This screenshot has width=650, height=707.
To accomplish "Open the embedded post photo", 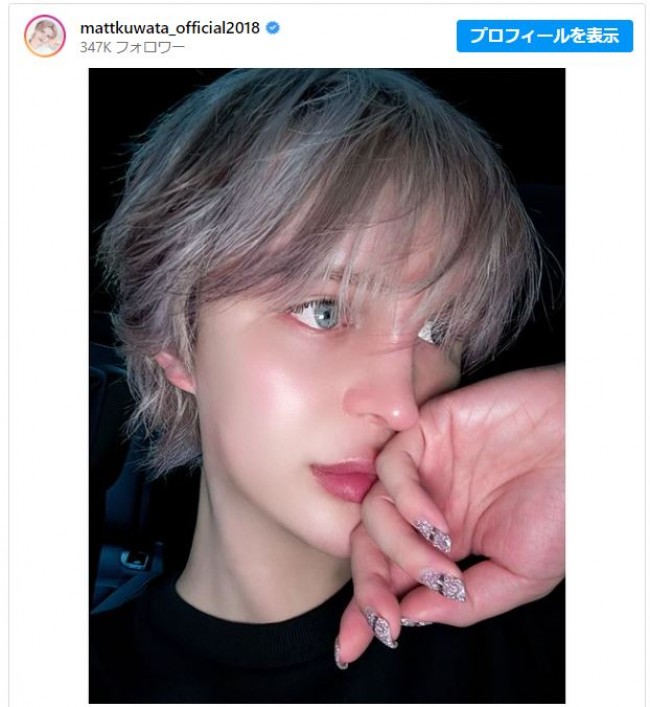I will pos(327,385).
